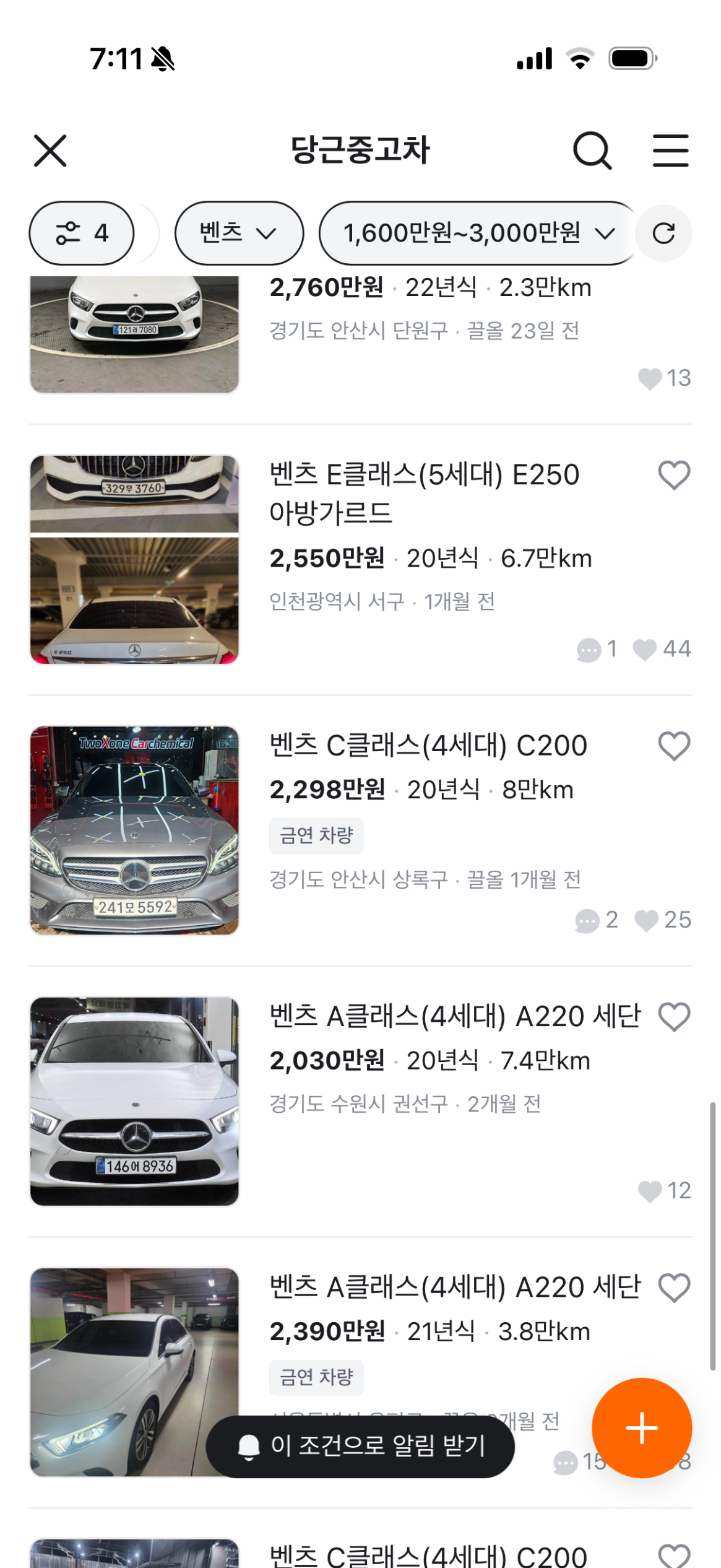Screen dimensions: 721x1568
Task: Favorite the 2,390만원 A220 세단
Action: pos(674,1287)
